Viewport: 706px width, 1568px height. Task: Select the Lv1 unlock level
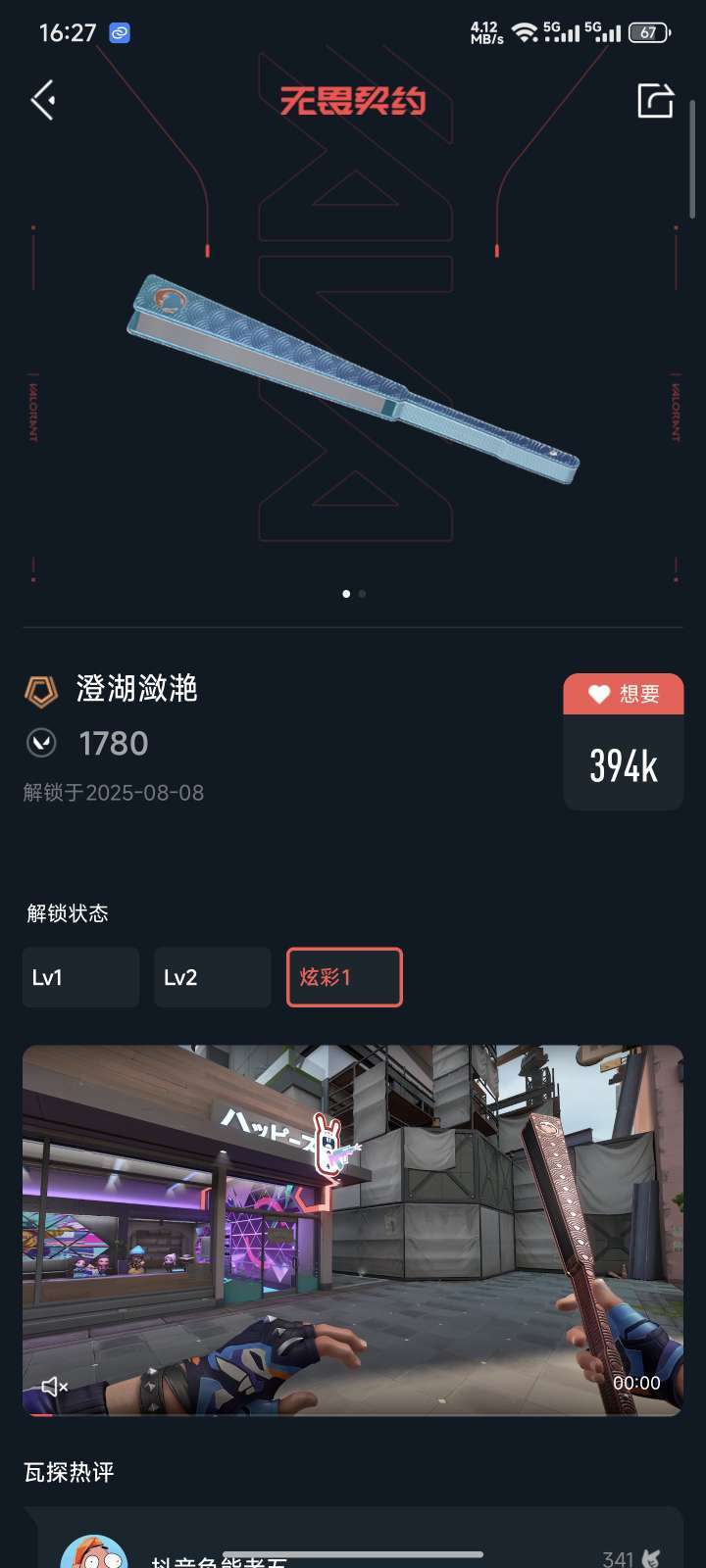tap(80, 977)
